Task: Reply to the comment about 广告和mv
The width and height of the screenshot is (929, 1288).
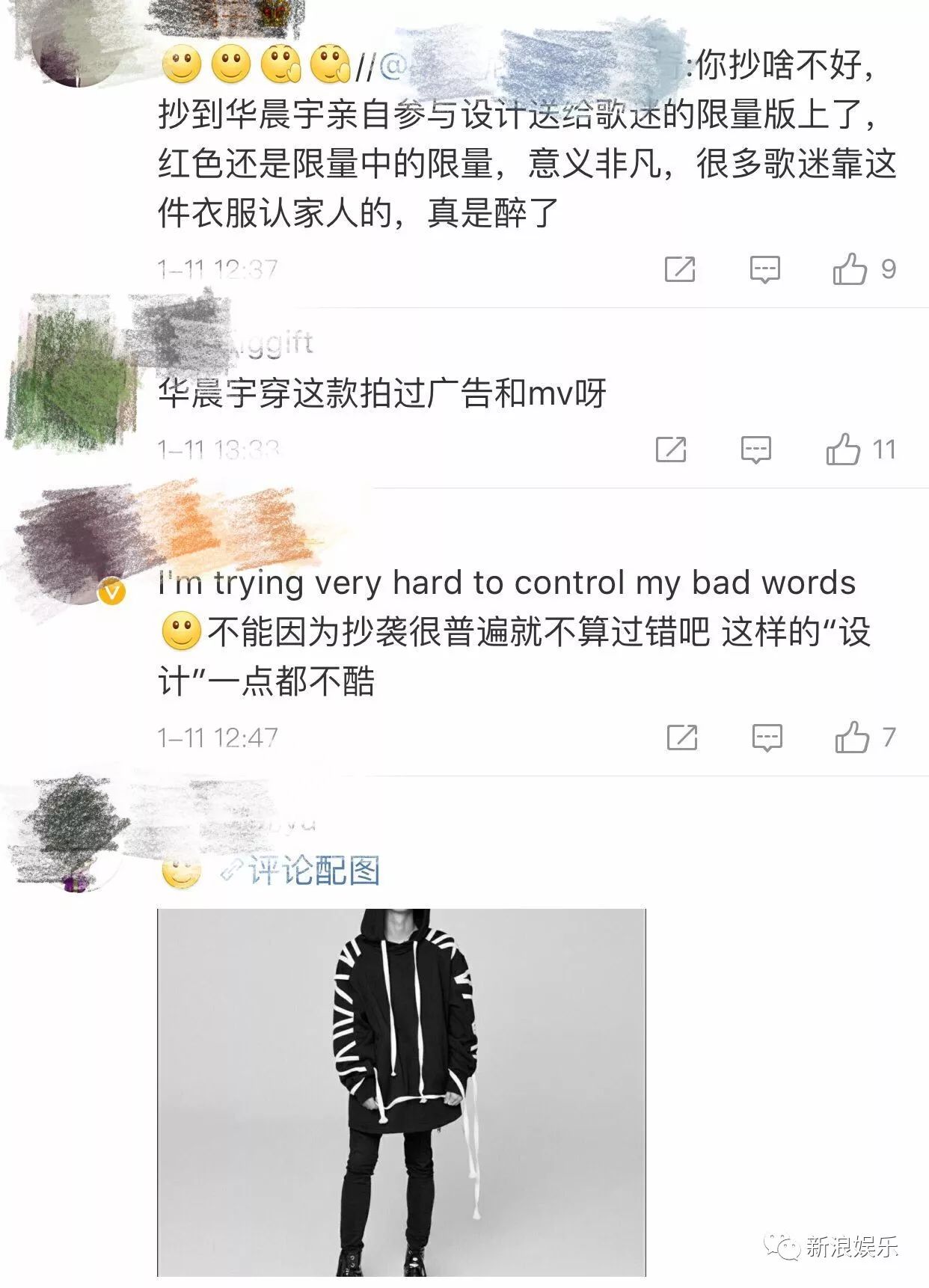Action: [755, 450]
